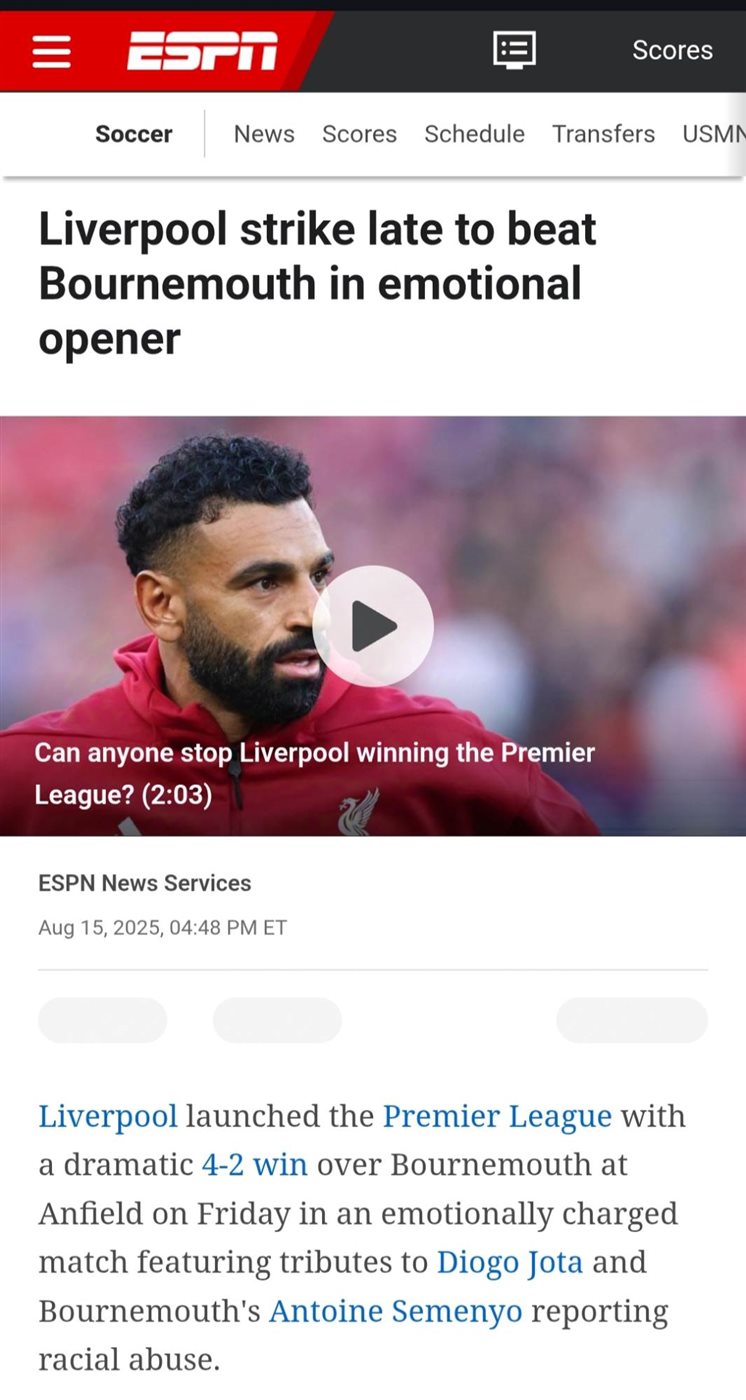The height and width of the screenshot is (1400, 746).
Task: View Diogo Jota's player page
Action: point(509,1262)
